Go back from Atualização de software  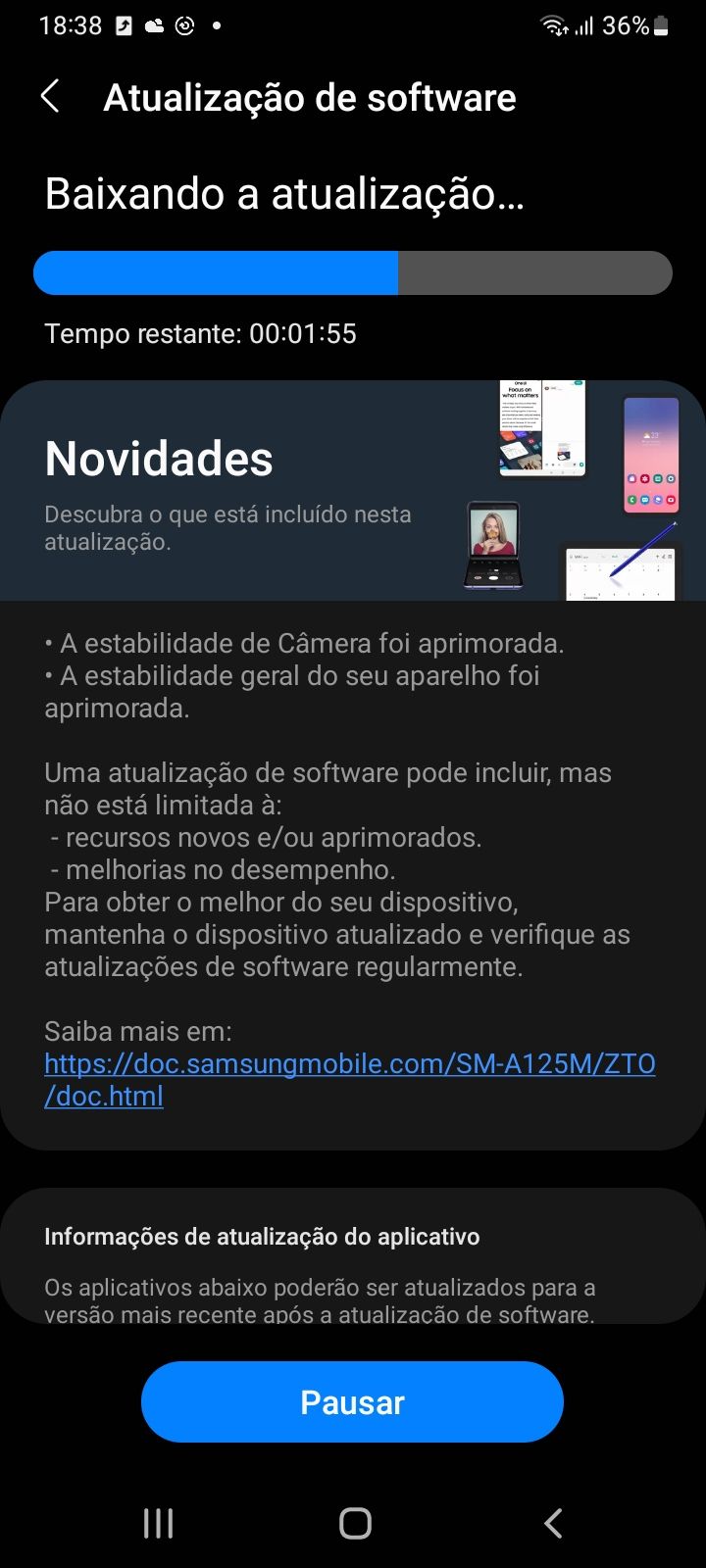click(51, 97)
